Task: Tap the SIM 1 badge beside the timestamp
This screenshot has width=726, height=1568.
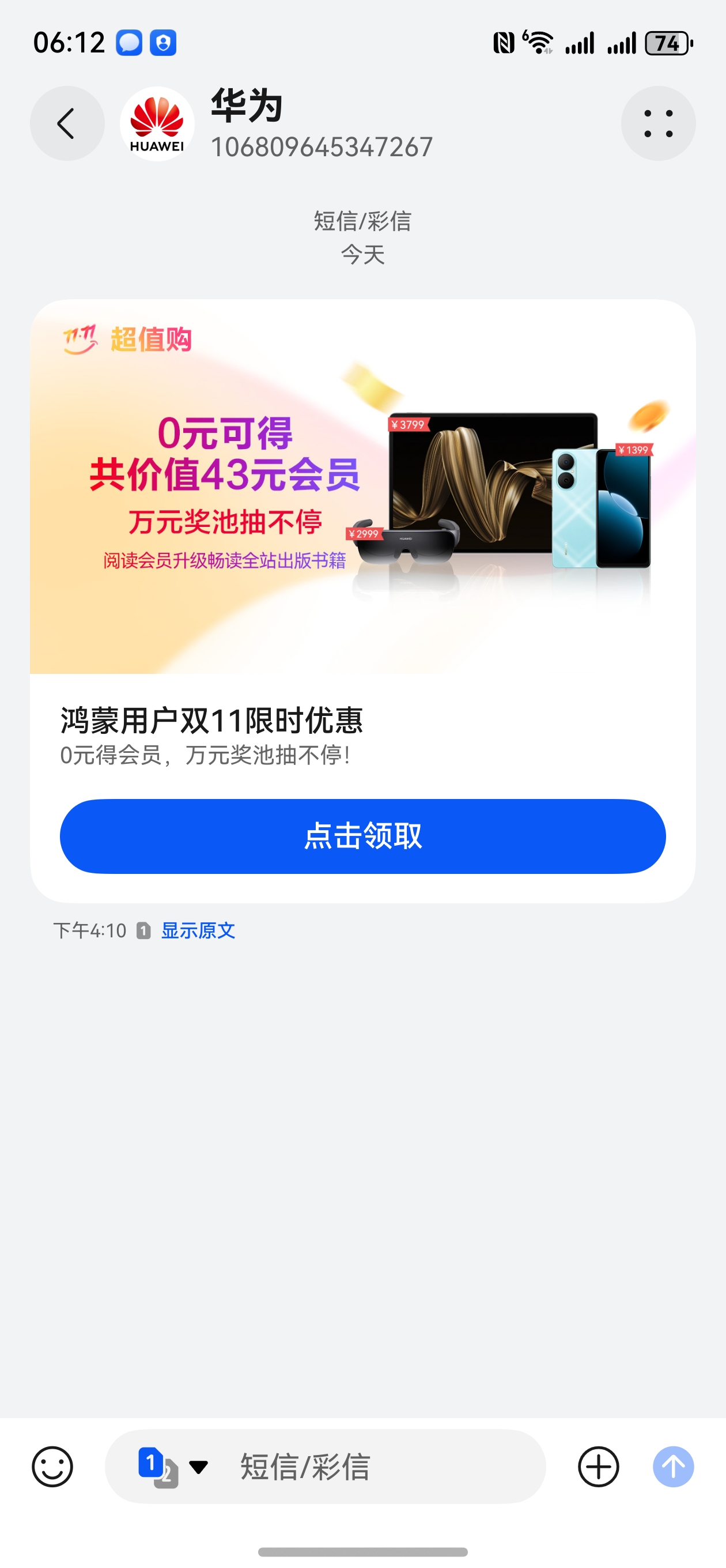Action: 142,930
